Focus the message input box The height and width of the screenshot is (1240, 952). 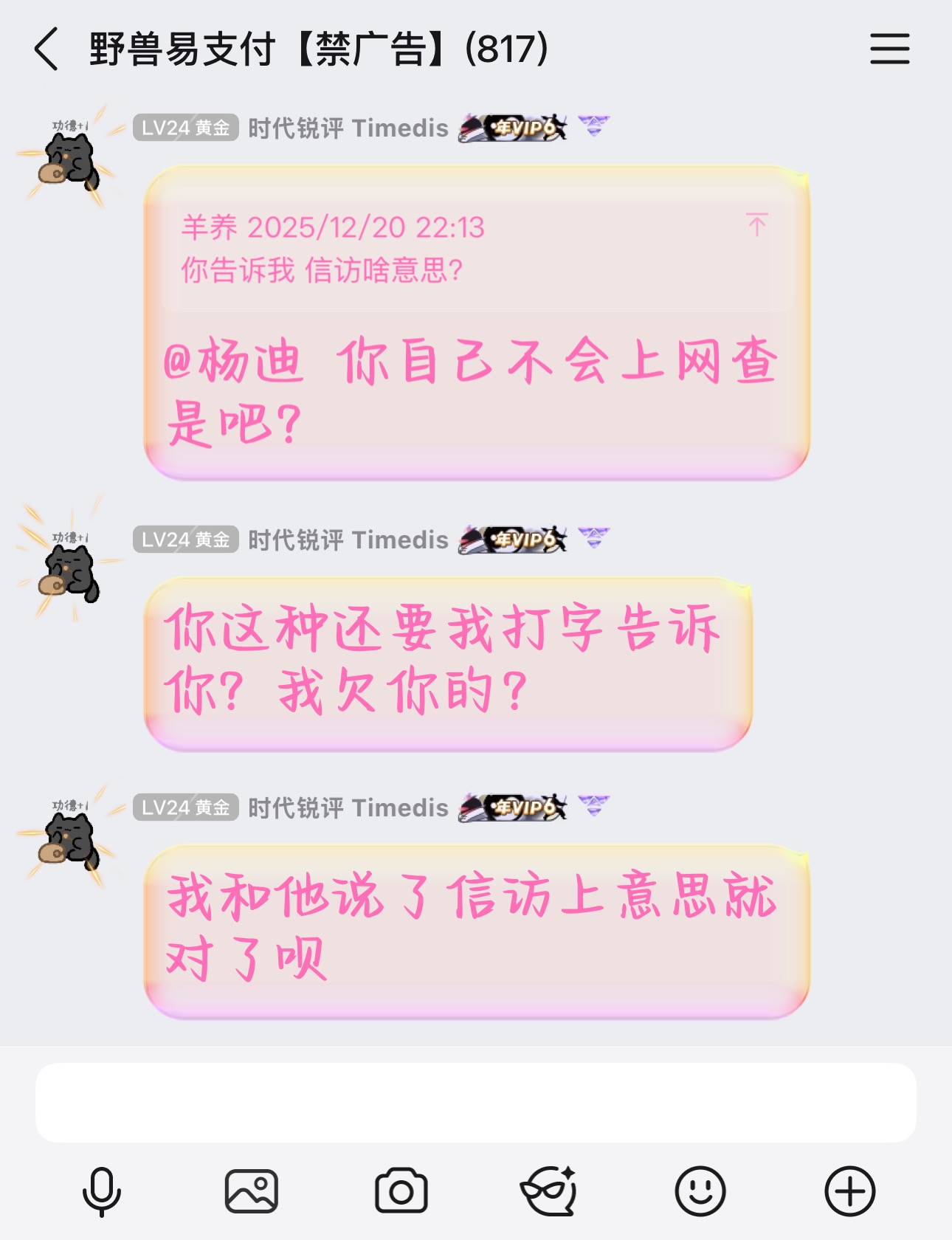coord(475,1102)
